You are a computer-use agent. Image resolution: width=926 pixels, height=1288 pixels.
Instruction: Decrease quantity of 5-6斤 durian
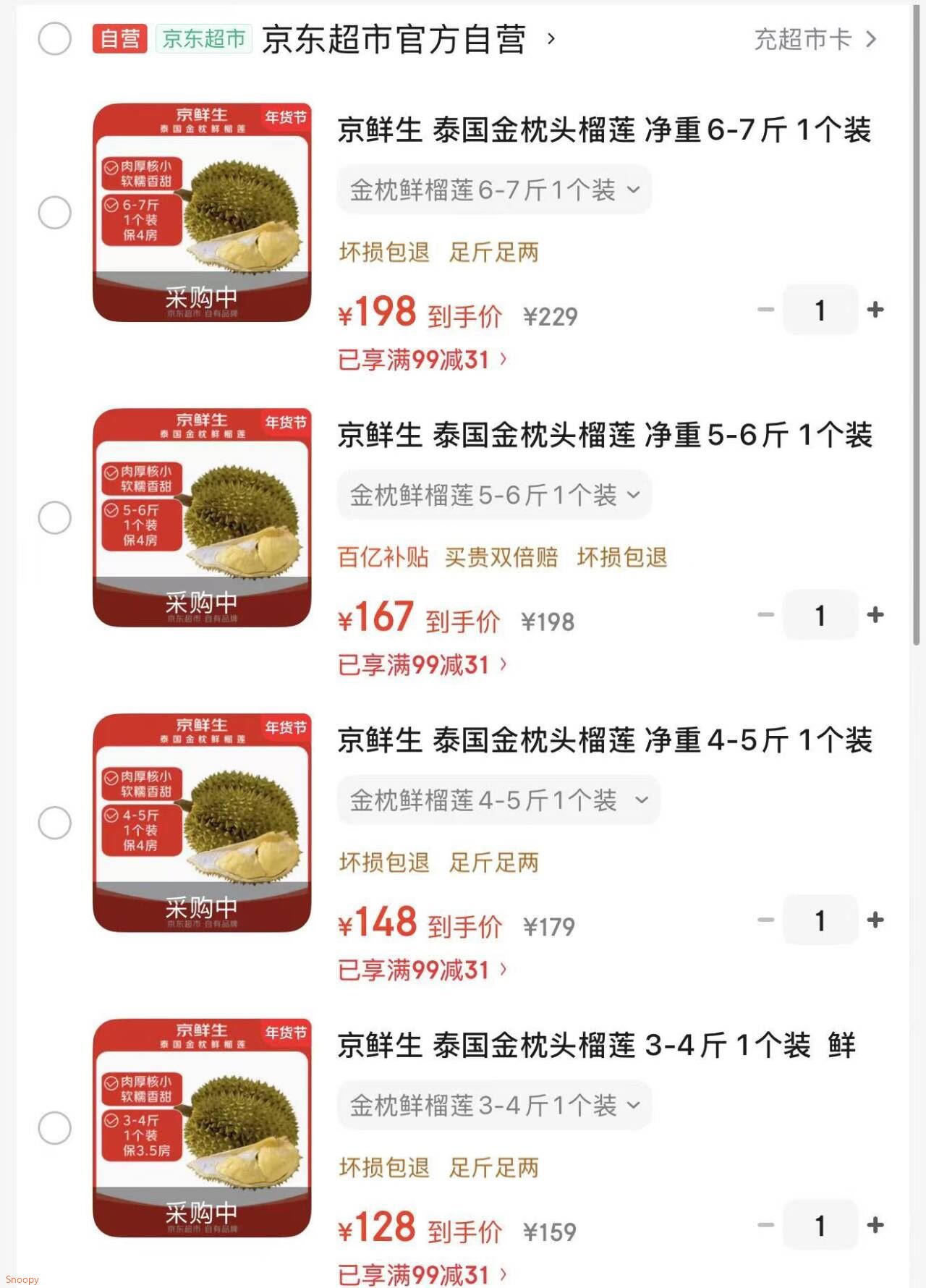[765, 615]
